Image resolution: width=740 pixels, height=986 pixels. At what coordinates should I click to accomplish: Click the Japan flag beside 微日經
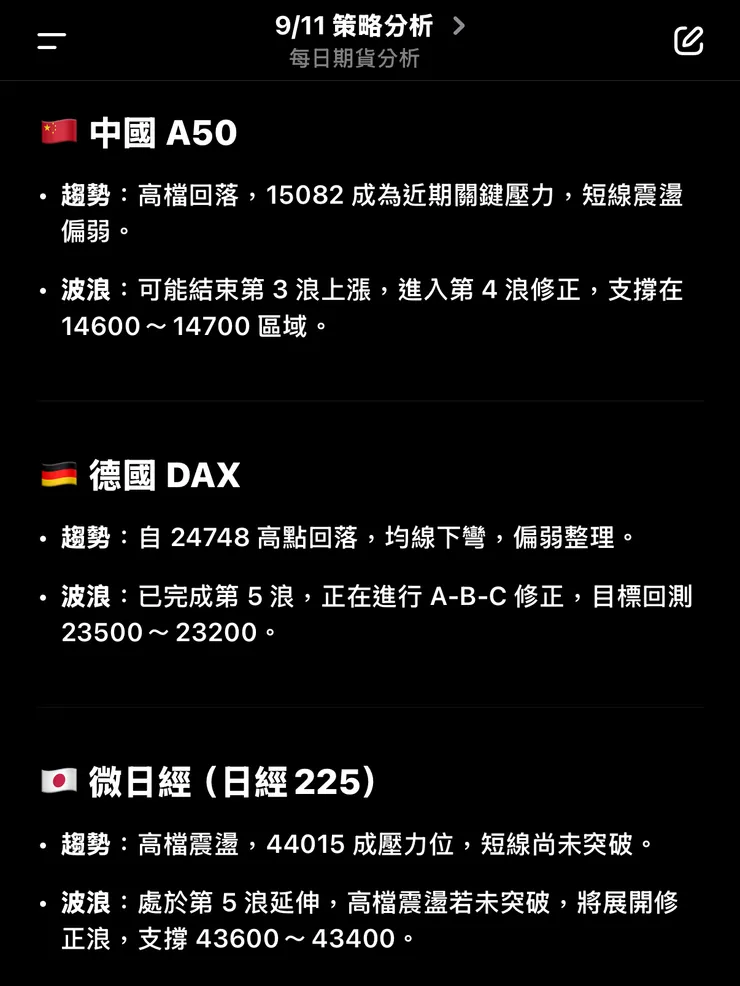56,782
